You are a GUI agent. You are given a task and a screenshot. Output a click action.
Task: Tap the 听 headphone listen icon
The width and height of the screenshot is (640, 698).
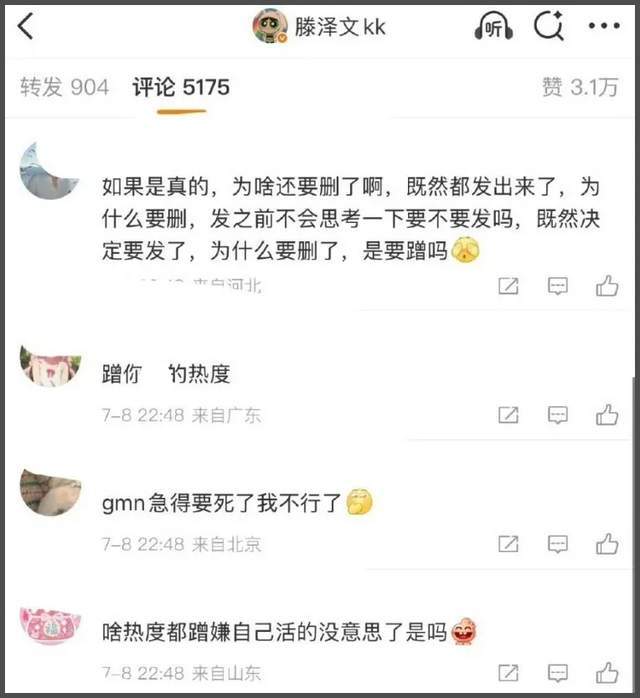493,27
